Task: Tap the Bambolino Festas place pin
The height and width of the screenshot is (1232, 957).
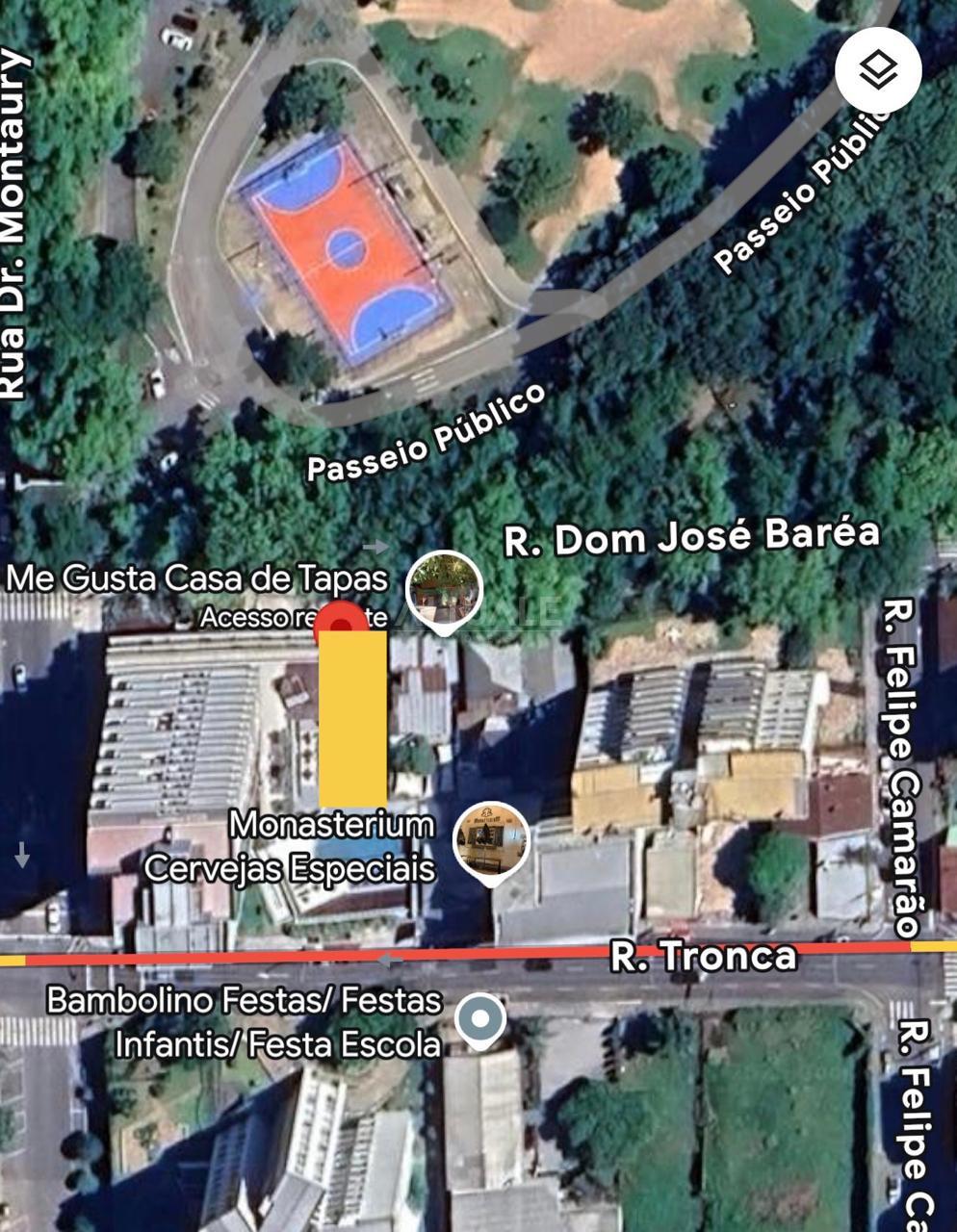Action: pyautogui.click(x=479, y=1019)
